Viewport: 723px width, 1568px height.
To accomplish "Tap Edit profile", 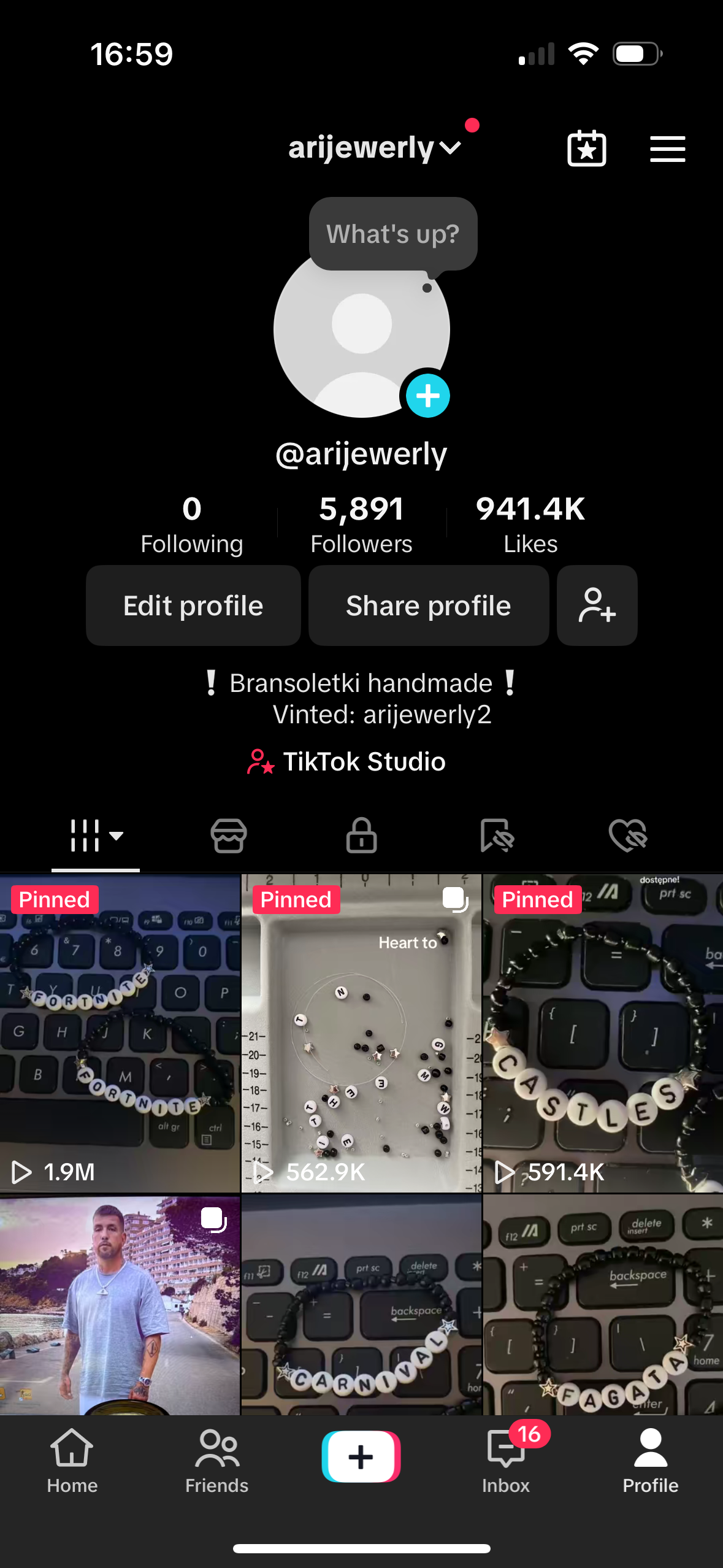I will (193, 605).
